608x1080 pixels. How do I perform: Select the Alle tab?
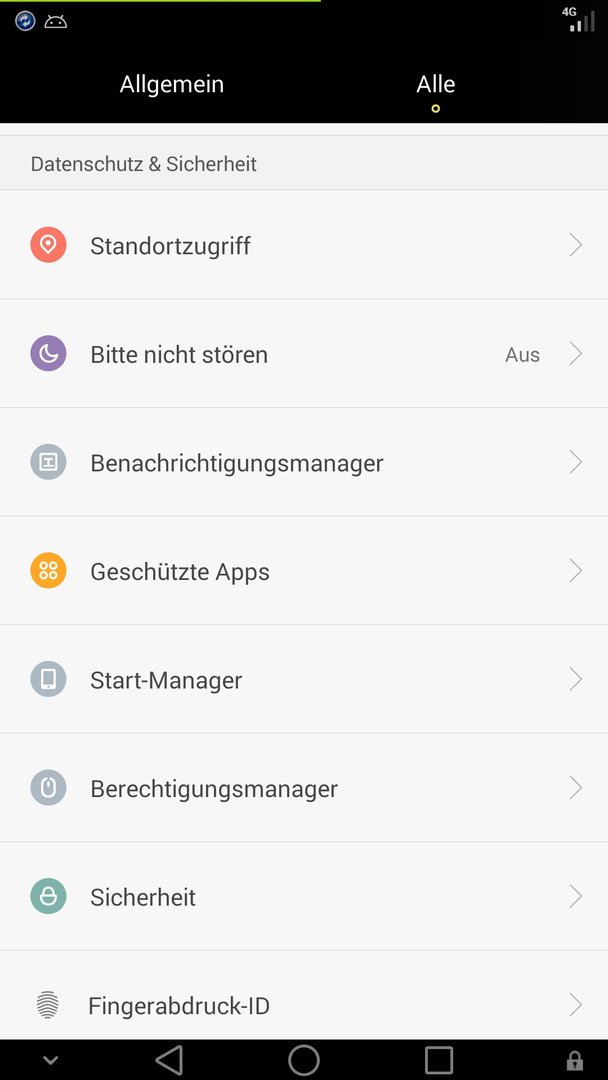(435, 85)
